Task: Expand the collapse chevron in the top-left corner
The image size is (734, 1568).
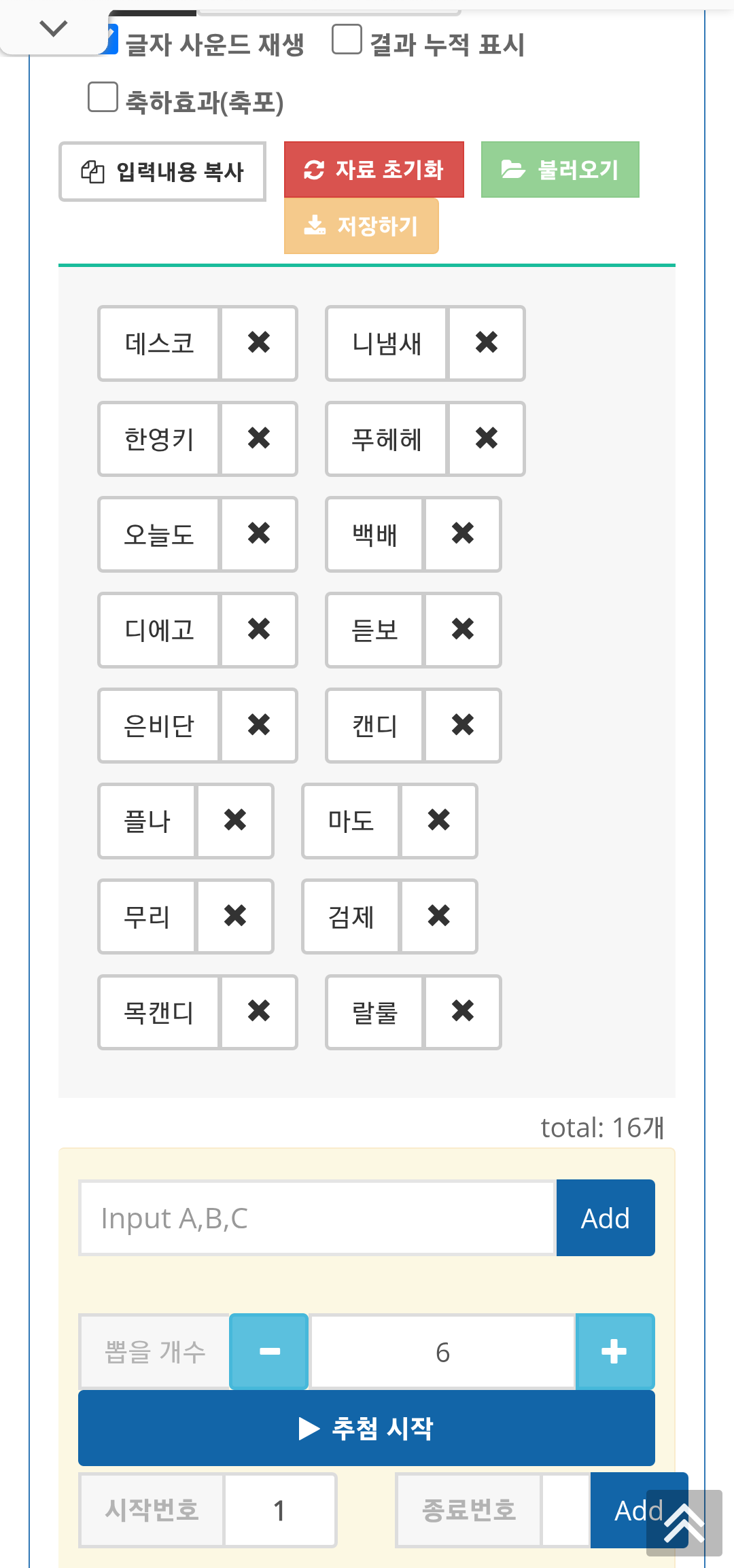Action: (54, 28)
